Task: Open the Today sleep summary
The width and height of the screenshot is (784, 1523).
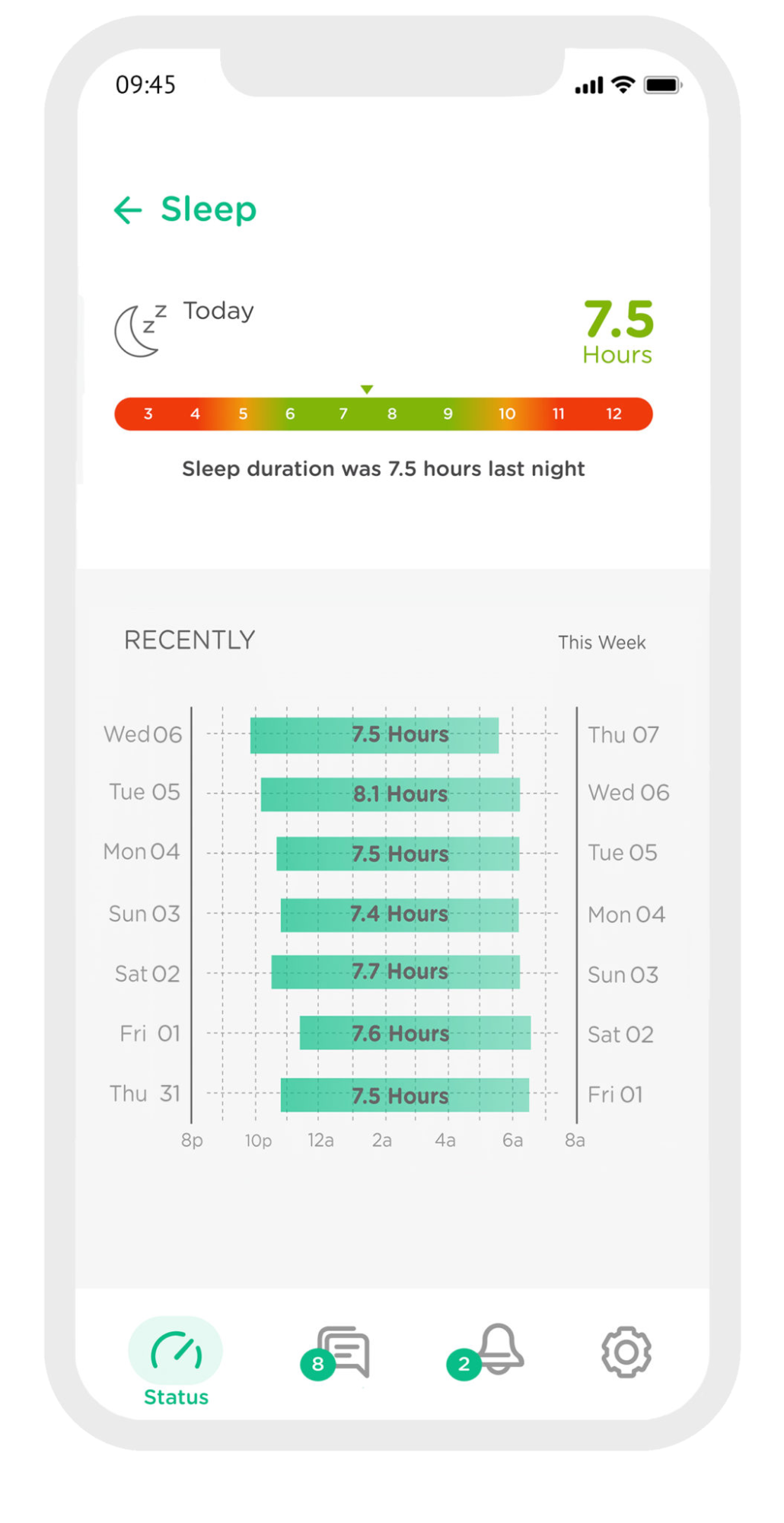Action: pos(218,311)
